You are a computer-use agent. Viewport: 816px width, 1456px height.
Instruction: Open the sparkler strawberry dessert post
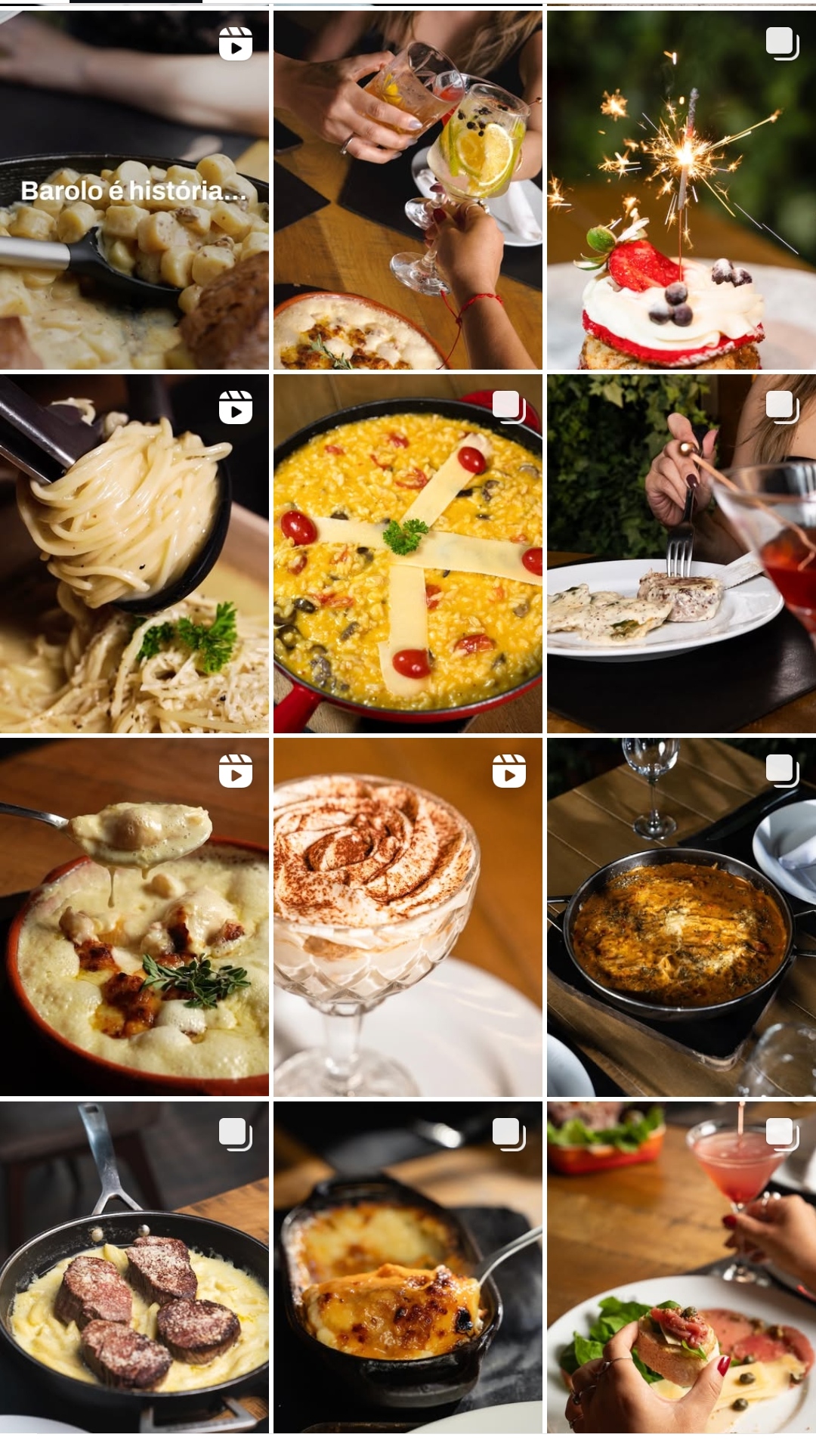[x=681, y=189]
